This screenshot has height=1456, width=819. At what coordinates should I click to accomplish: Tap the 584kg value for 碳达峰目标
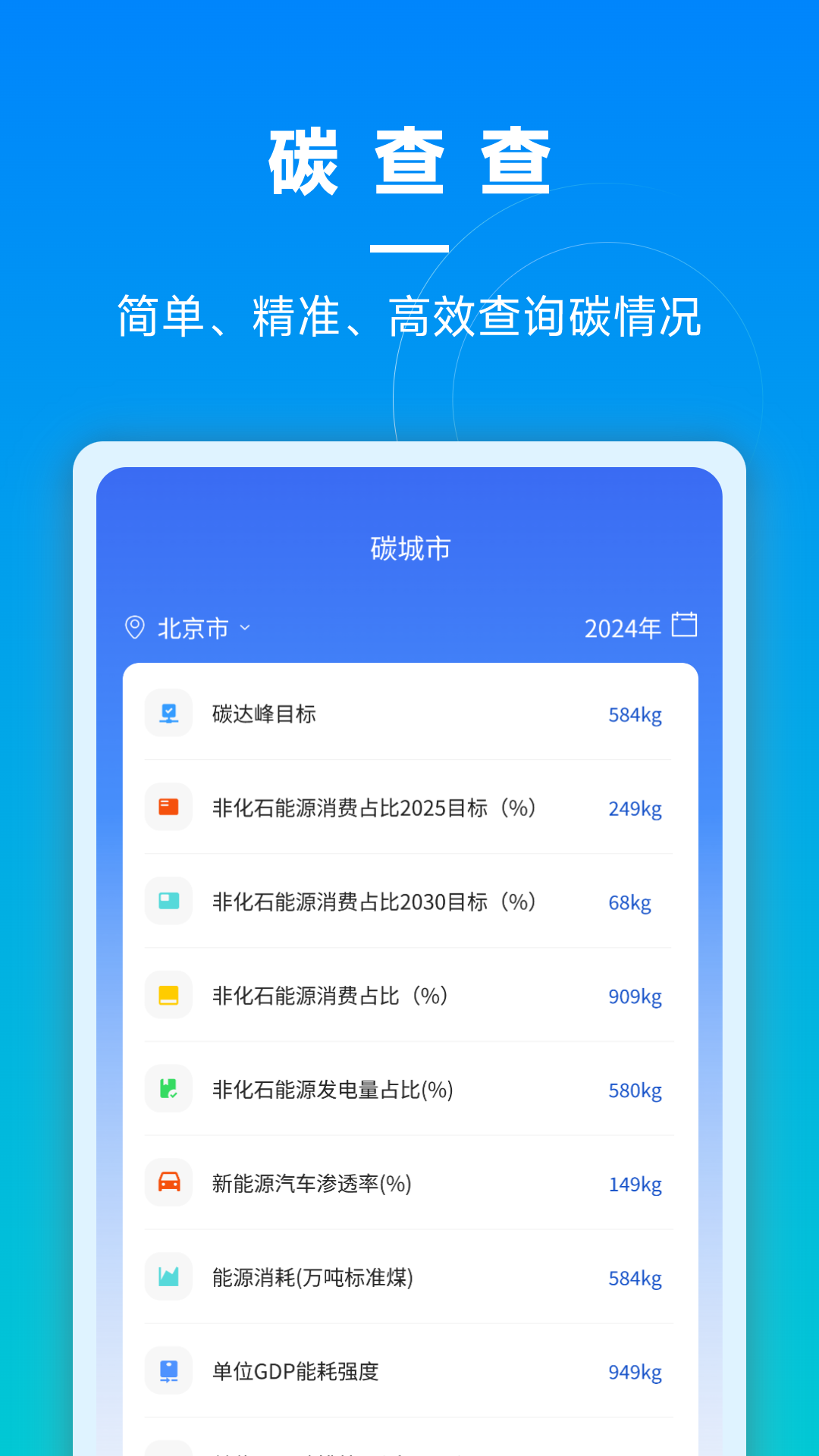tap(635, 714)
